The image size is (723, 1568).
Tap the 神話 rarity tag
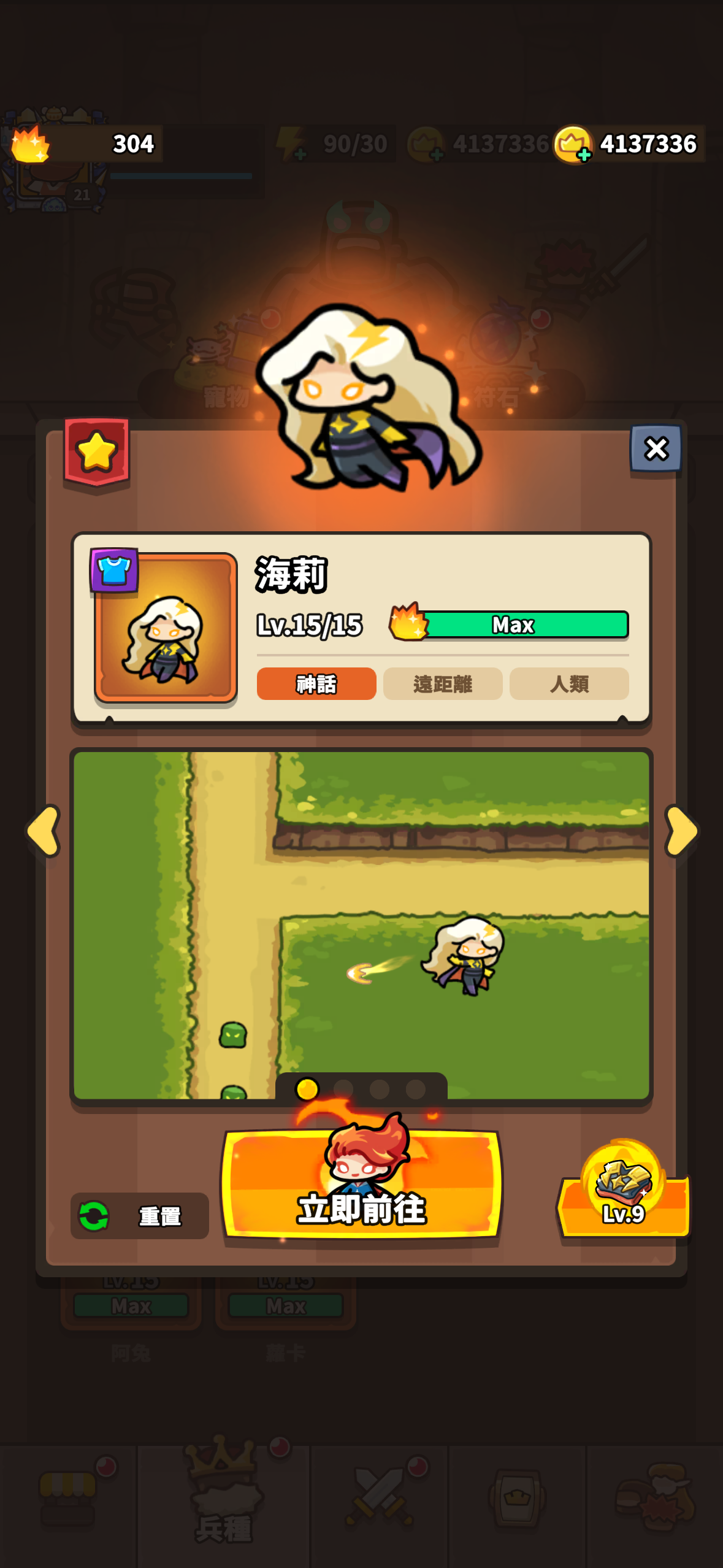pos(316,683)
